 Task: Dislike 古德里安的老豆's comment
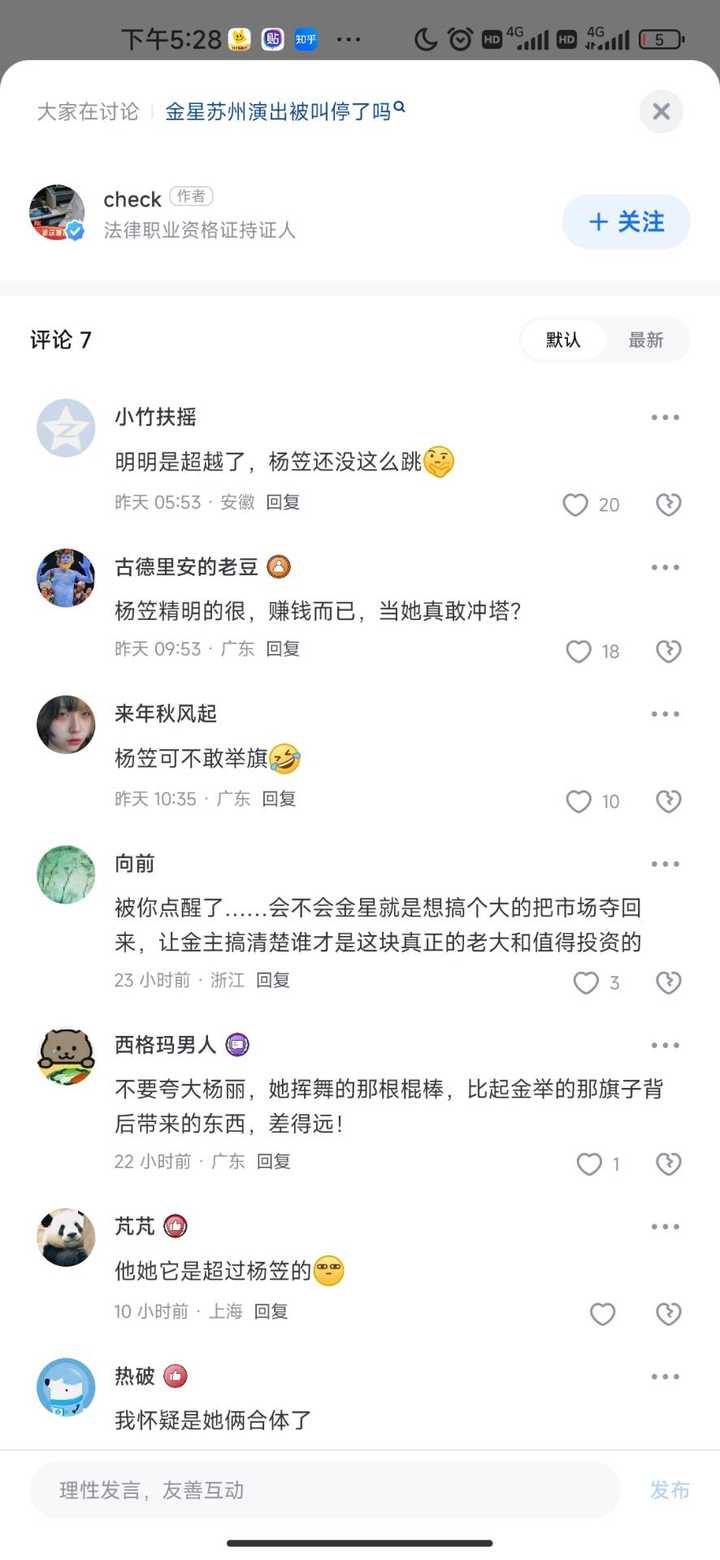coord(668,652)
